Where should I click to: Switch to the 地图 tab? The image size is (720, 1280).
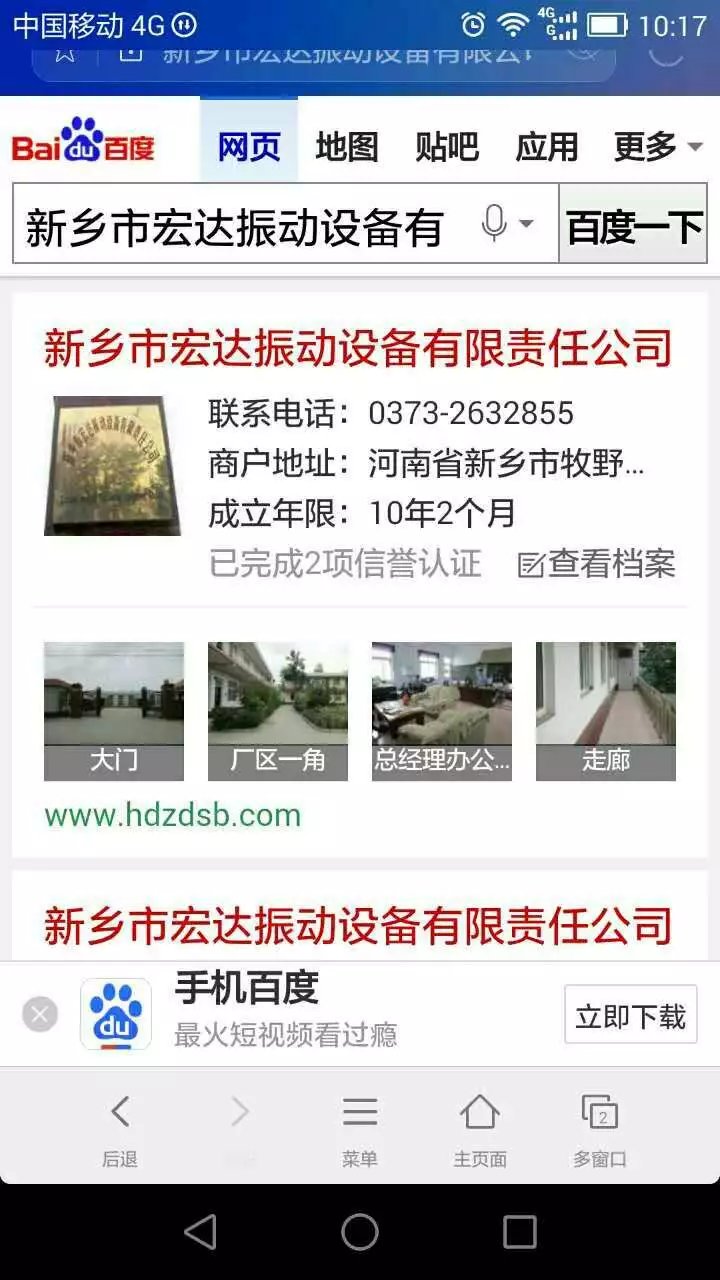pos(344,145)
